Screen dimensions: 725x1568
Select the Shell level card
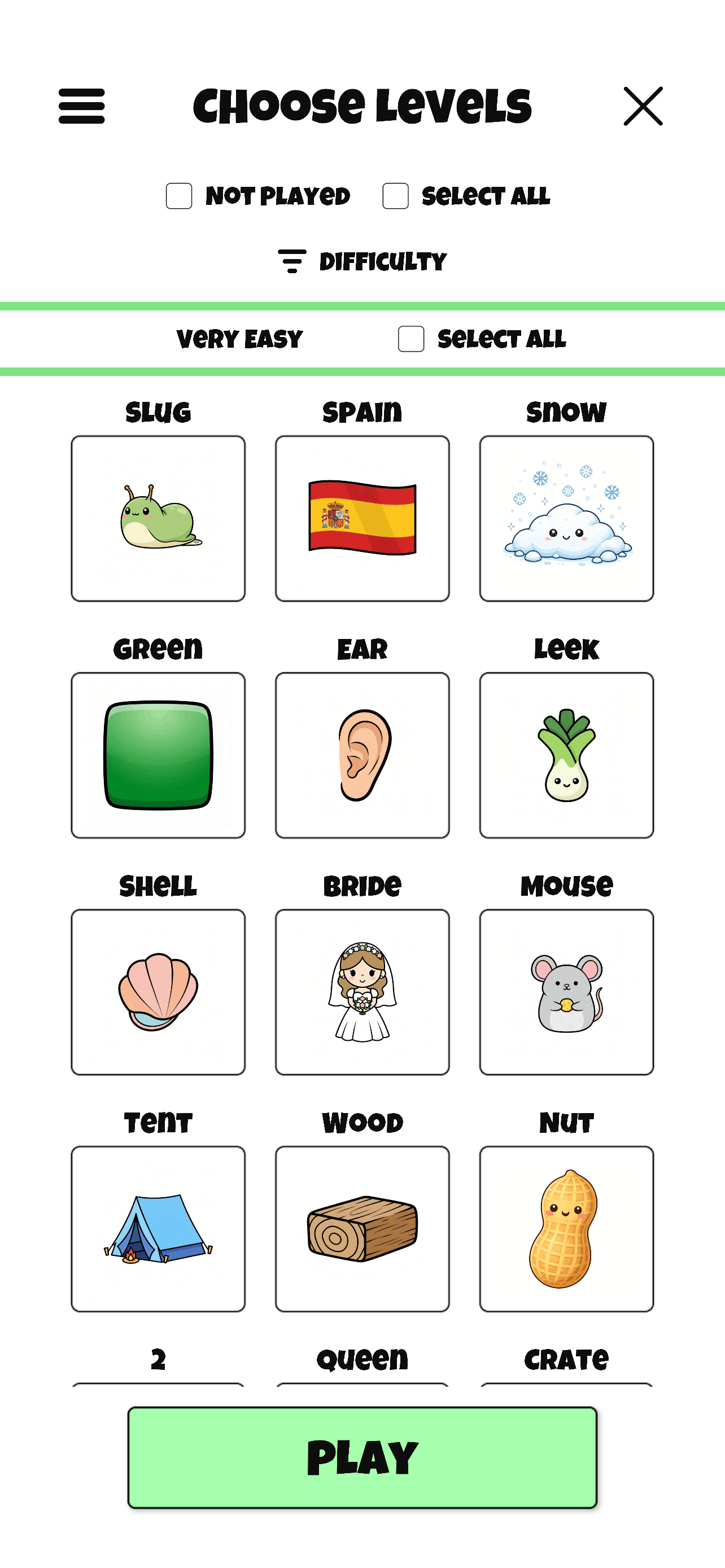coord(158,992)
